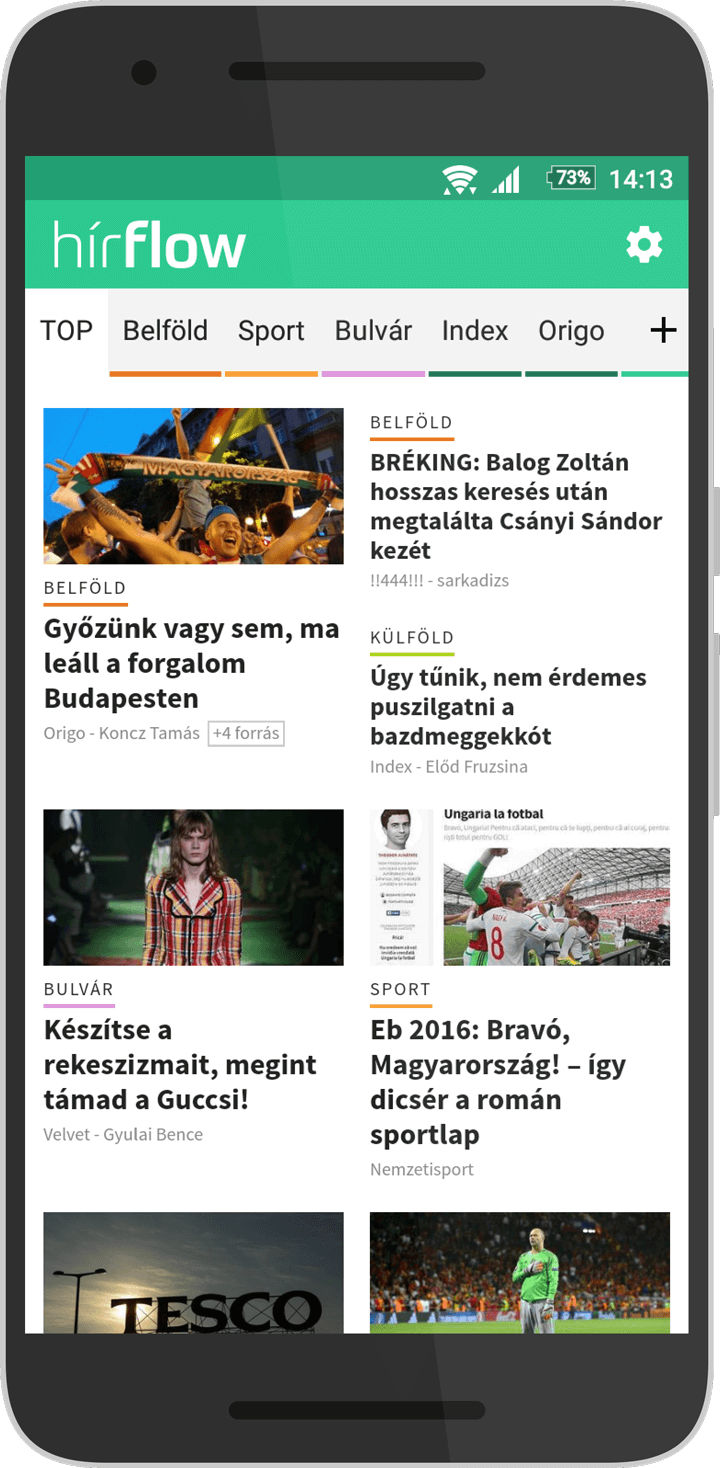Select the Bulvár tab
This screenshot has width=720, height=1468.
tap(373, 331)
